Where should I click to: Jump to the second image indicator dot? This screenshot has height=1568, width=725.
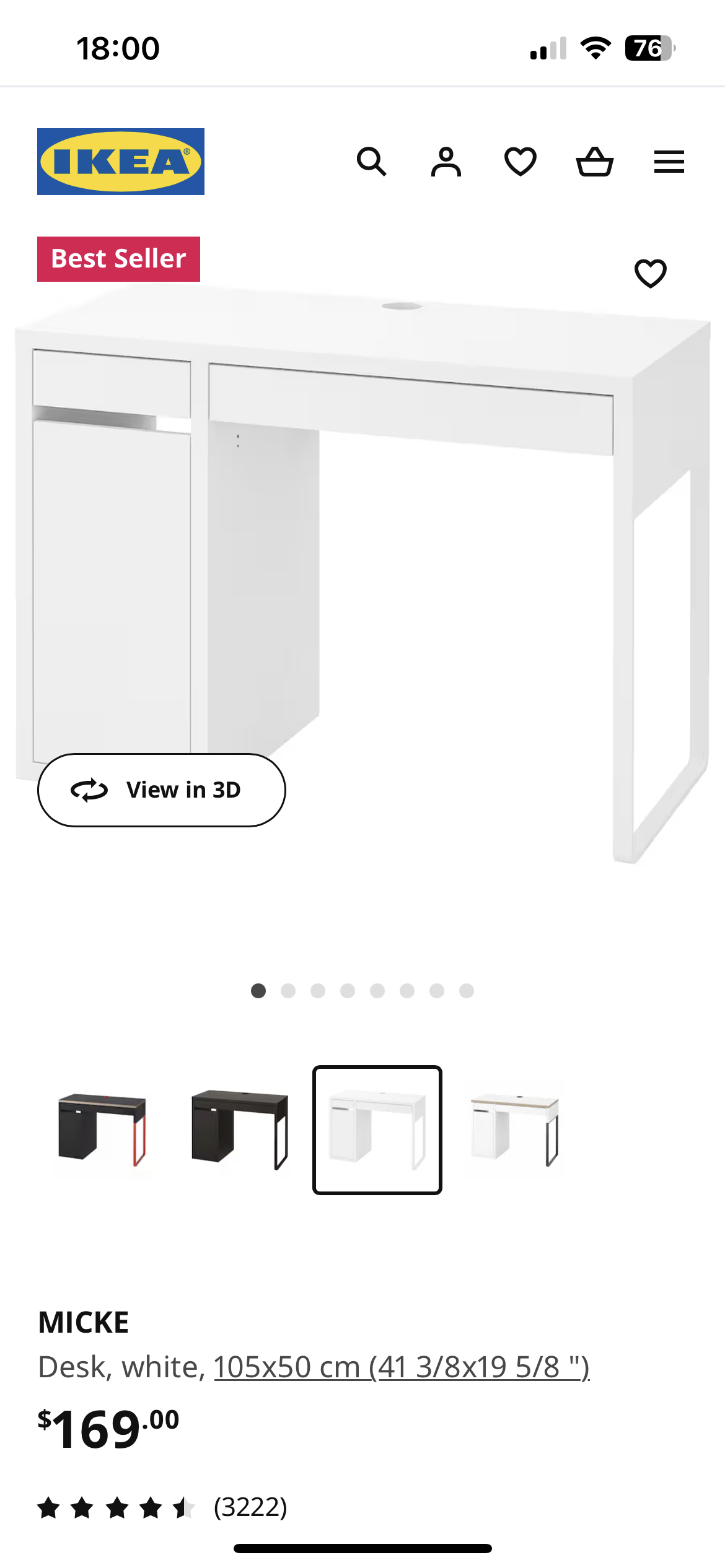pos(288,991)
